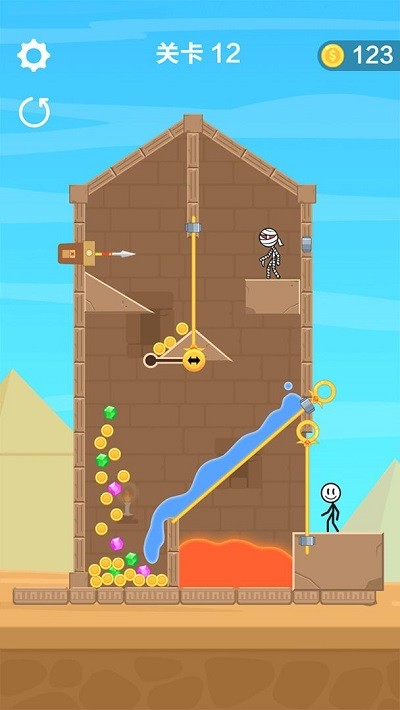Tap the round arrow handle under the center pin
The image size is (400, 710).
pyautogui.click(x=194, y=360)
